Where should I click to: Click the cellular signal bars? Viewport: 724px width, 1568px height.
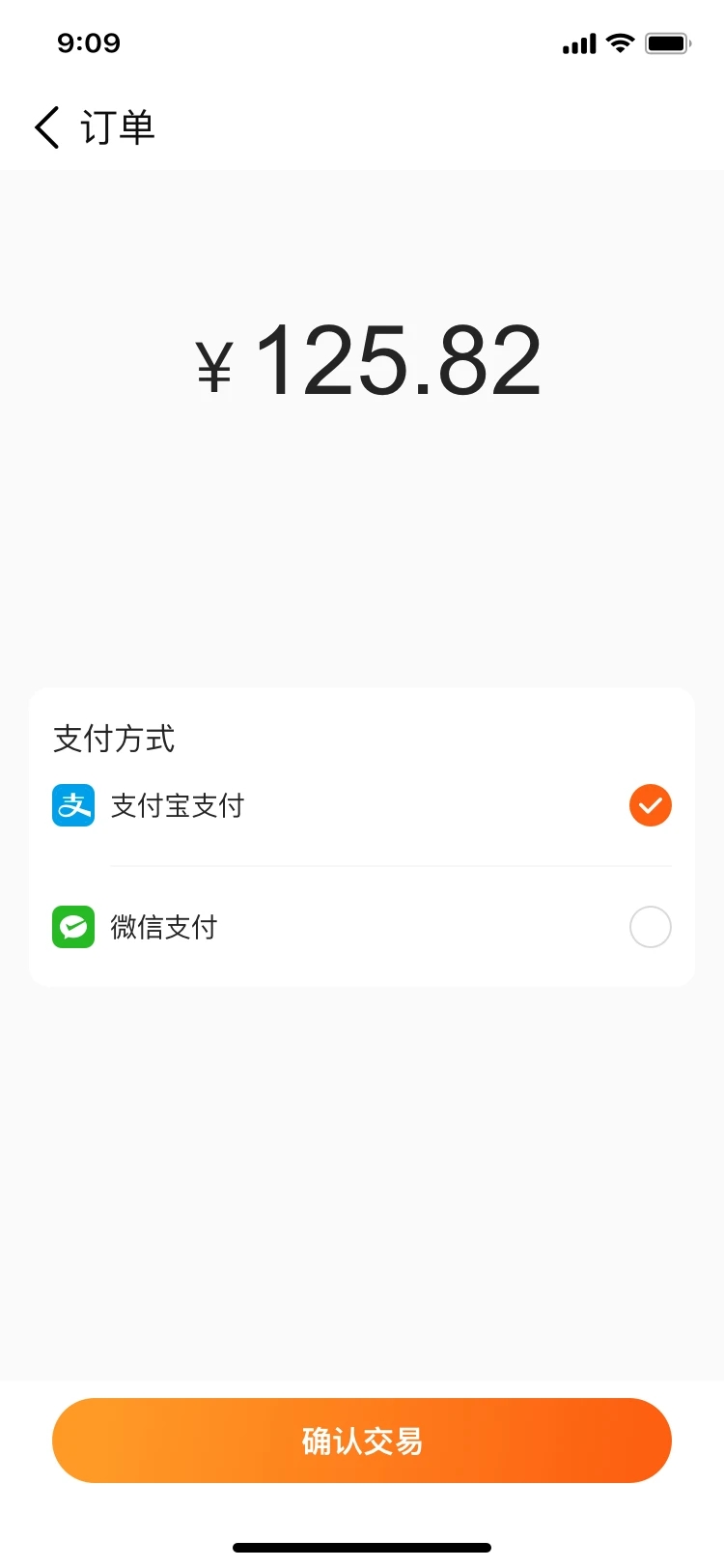pos(577,42)
